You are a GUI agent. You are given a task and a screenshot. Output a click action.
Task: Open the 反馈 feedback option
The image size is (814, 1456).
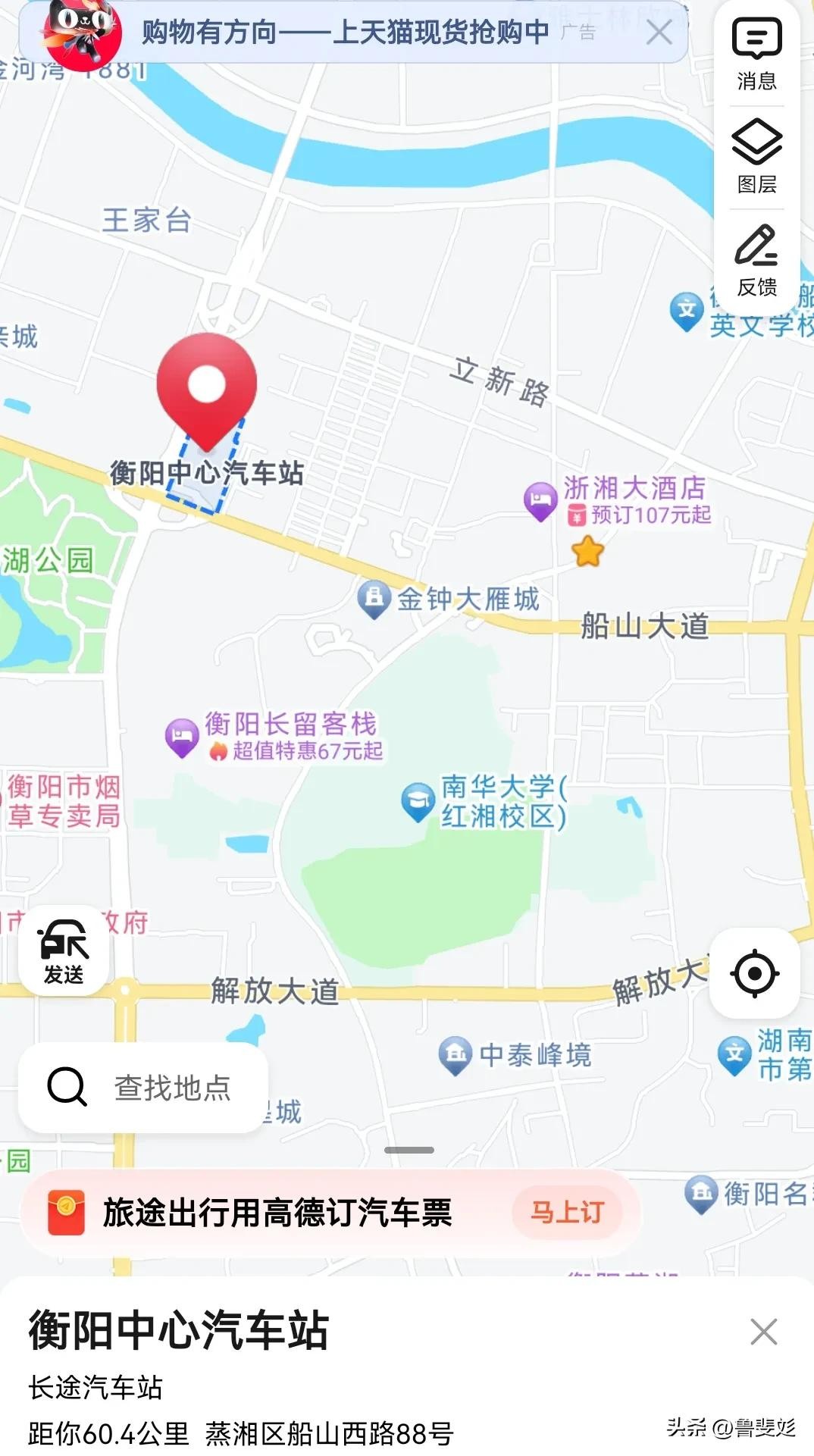[756, 260]
